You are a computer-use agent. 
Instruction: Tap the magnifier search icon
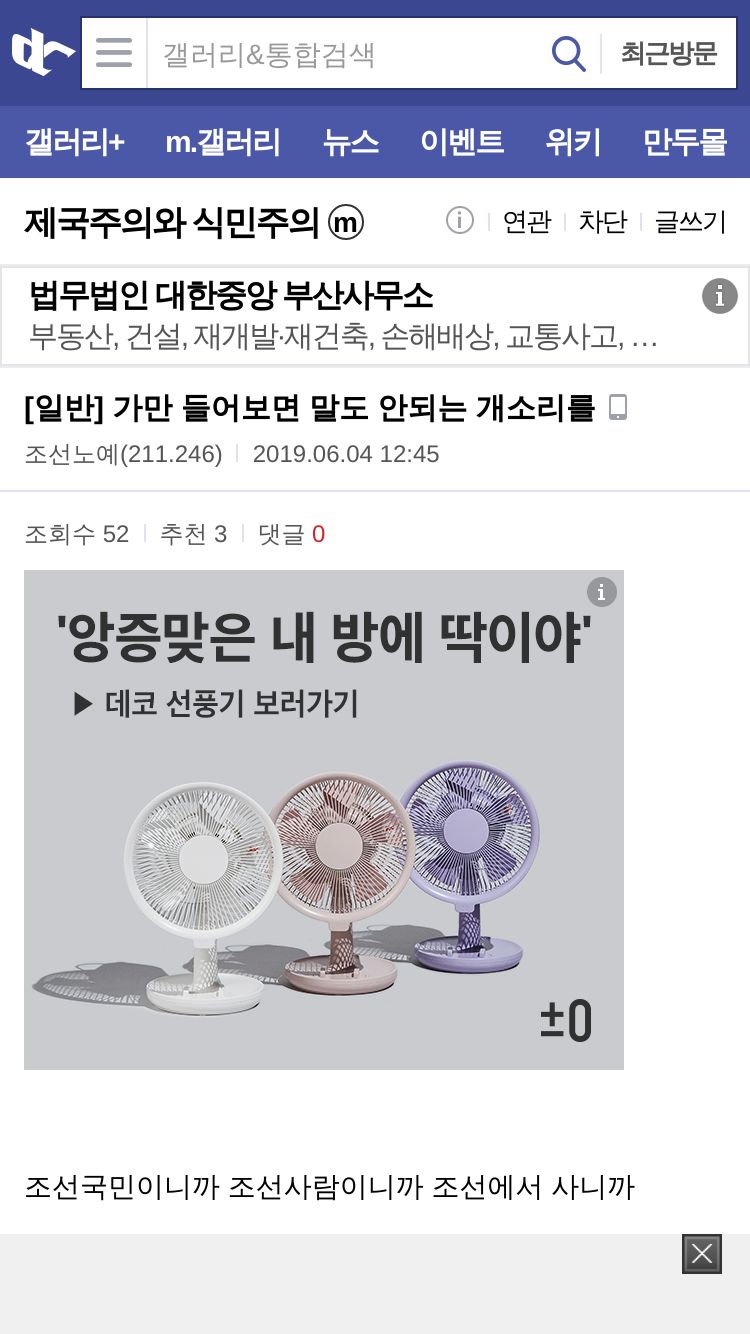569,53
